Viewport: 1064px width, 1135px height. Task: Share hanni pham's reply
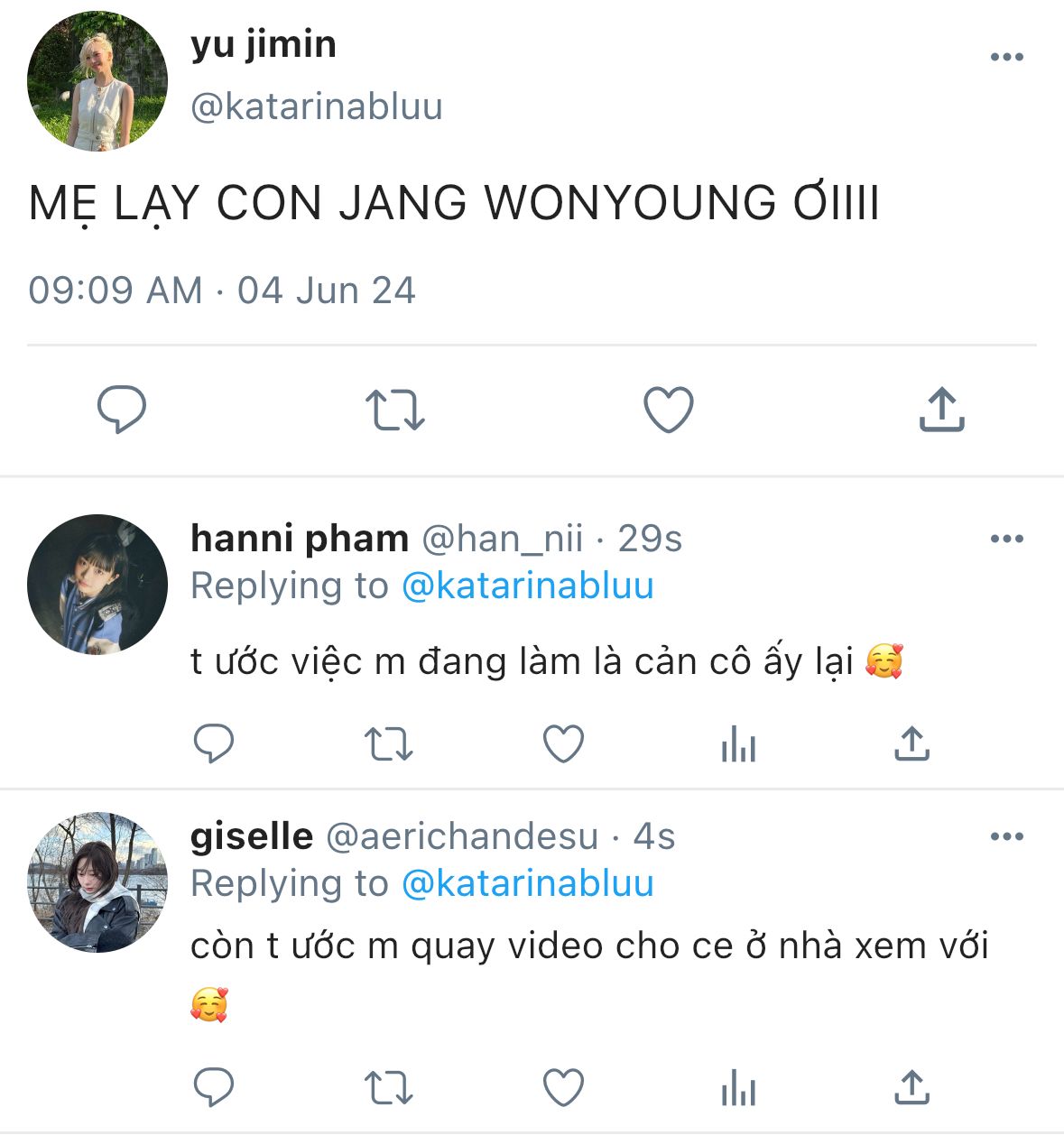pos(911,744)
